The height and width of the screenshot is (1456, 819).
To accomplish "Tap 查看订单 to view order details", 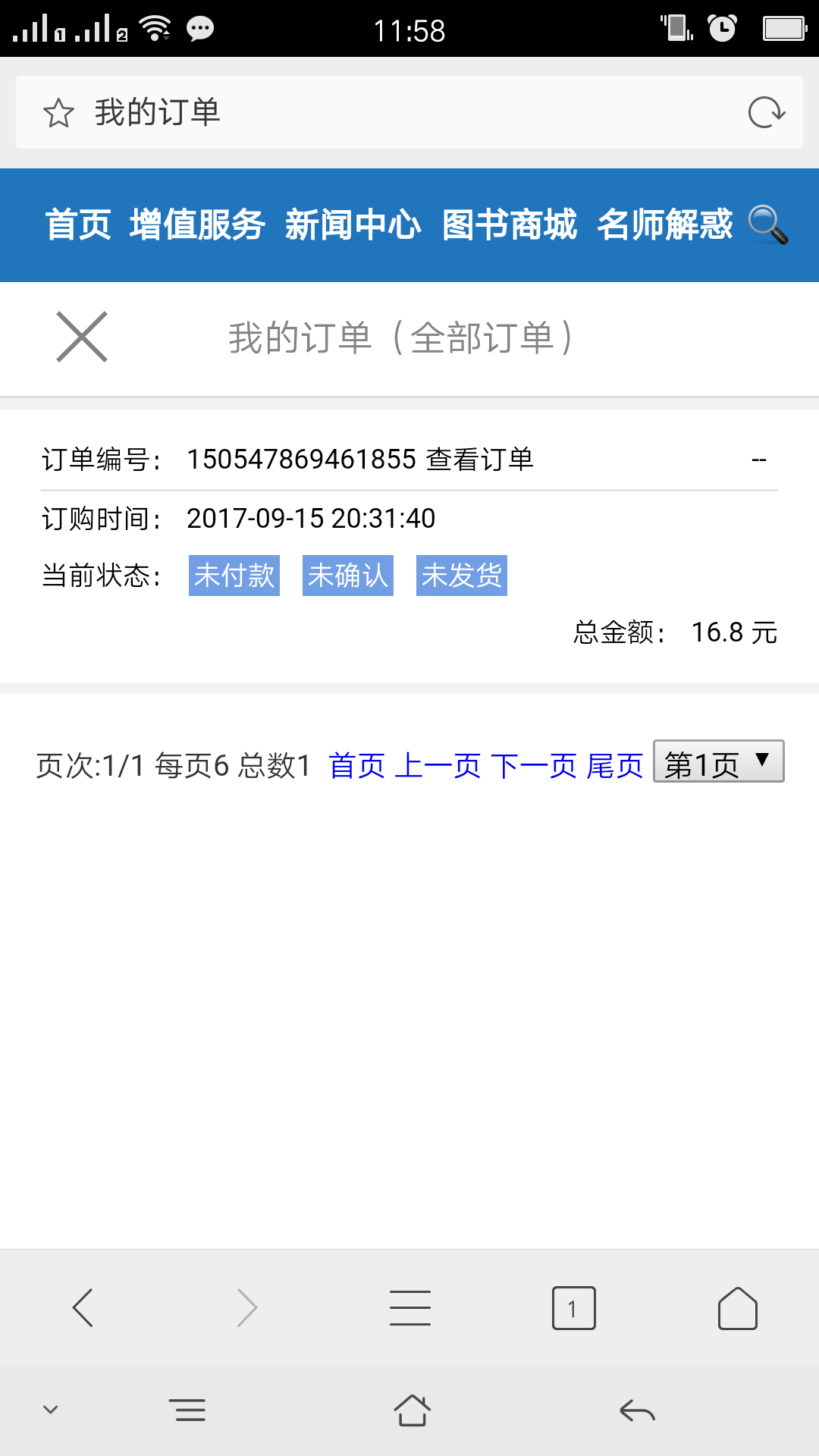I will tap(480, 460).
